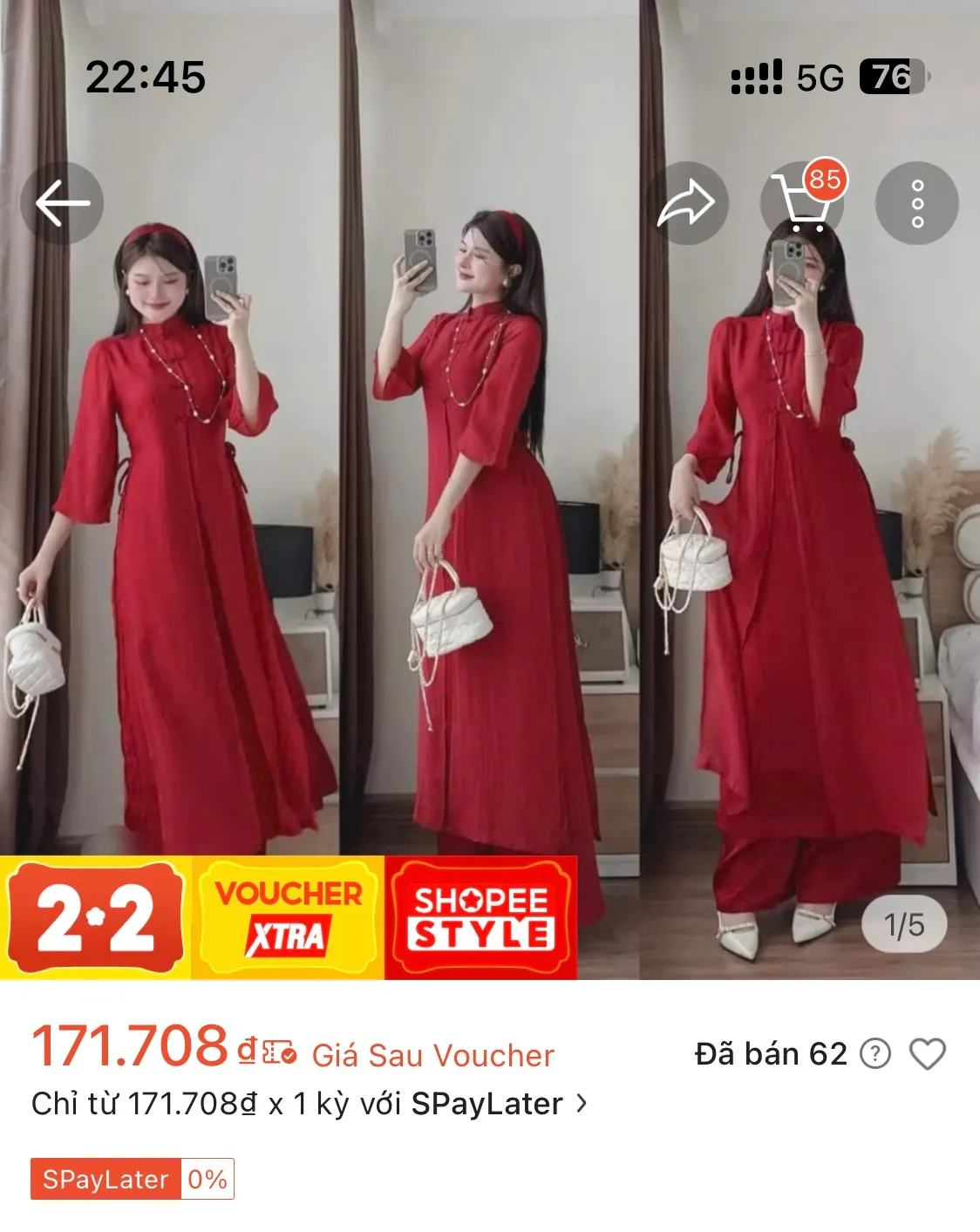Image resolution: width=980 pixels, height=1232 pixels.
Task: Tap the 22:45 clock in status bar
Action: [x=145, y=77]
